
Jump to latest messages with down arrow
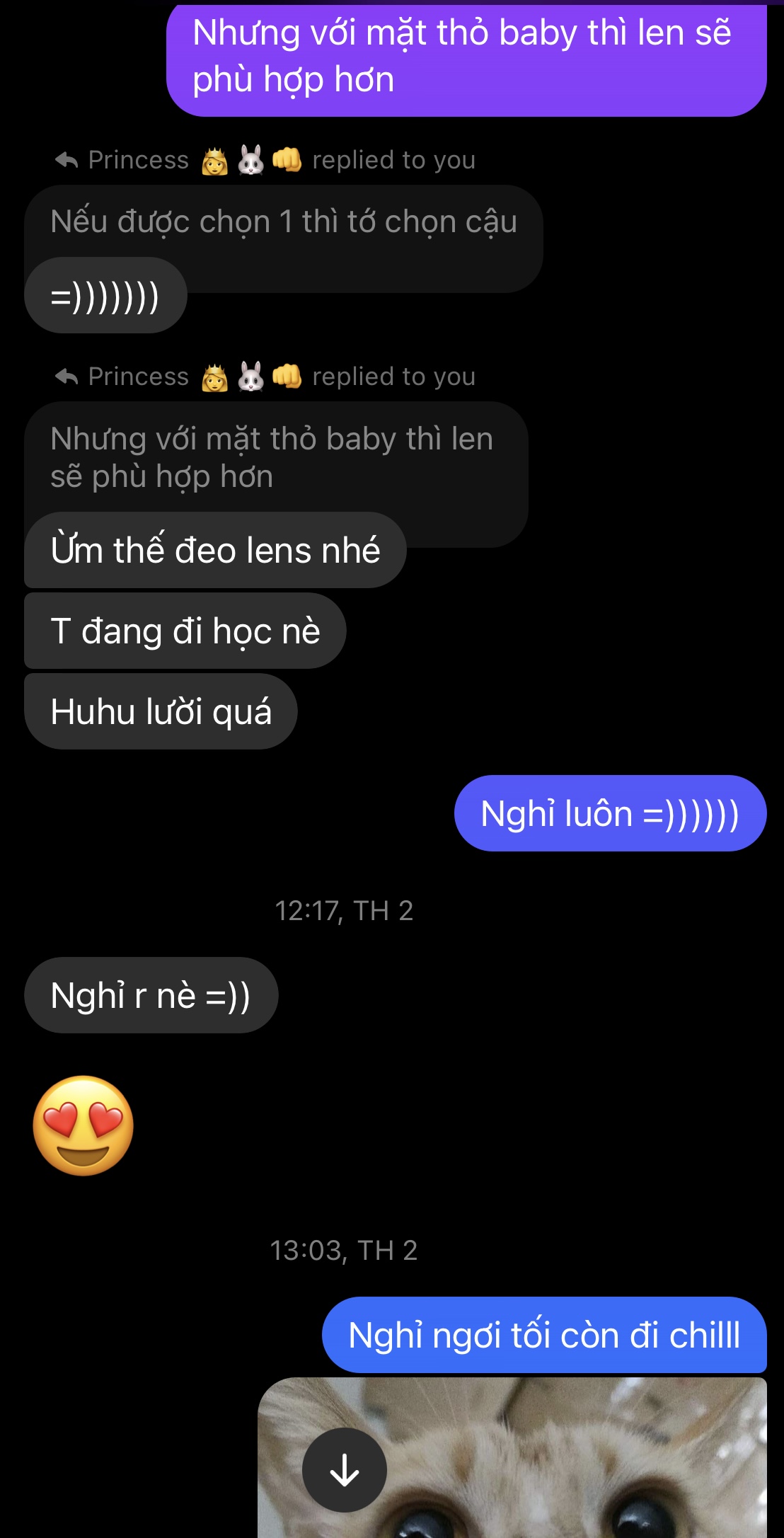pyautogui.click(x=345, y=1470)
